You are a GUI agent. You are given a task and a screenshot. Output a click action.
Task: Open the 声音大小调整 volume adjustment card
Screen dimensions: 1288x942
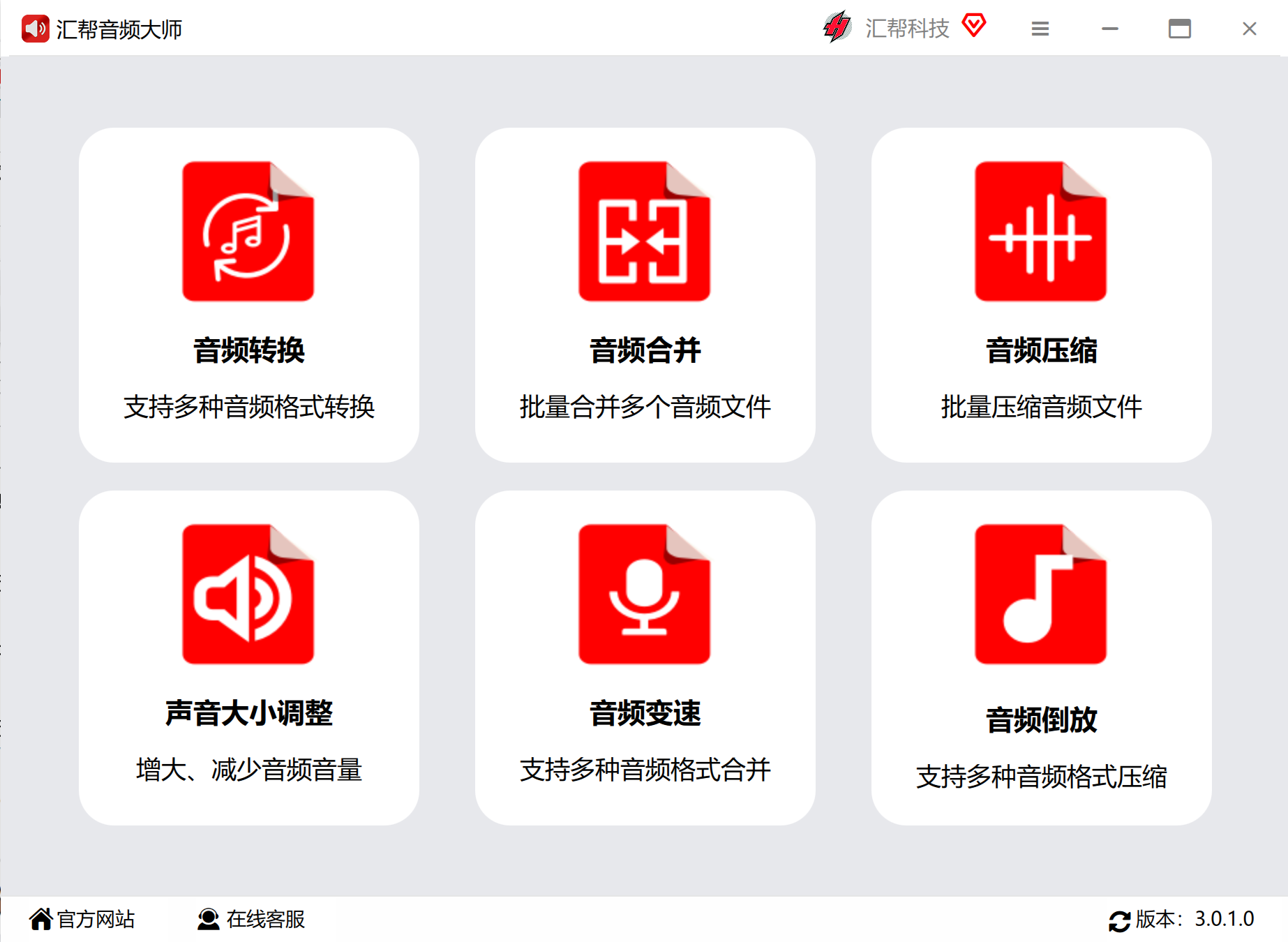tap(248, 657)
